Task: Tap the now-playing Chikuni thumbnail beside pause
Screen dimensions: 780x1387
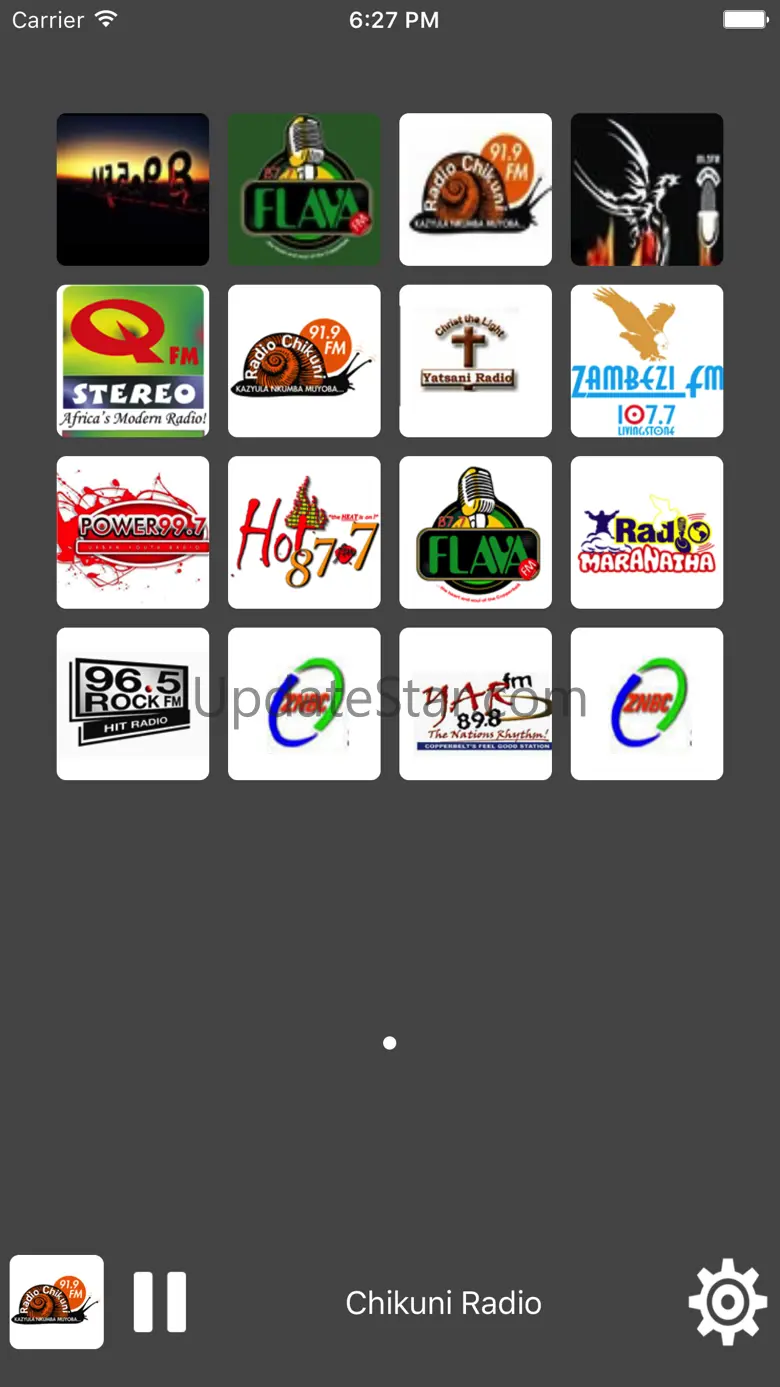Action: tap(57, 1302)
